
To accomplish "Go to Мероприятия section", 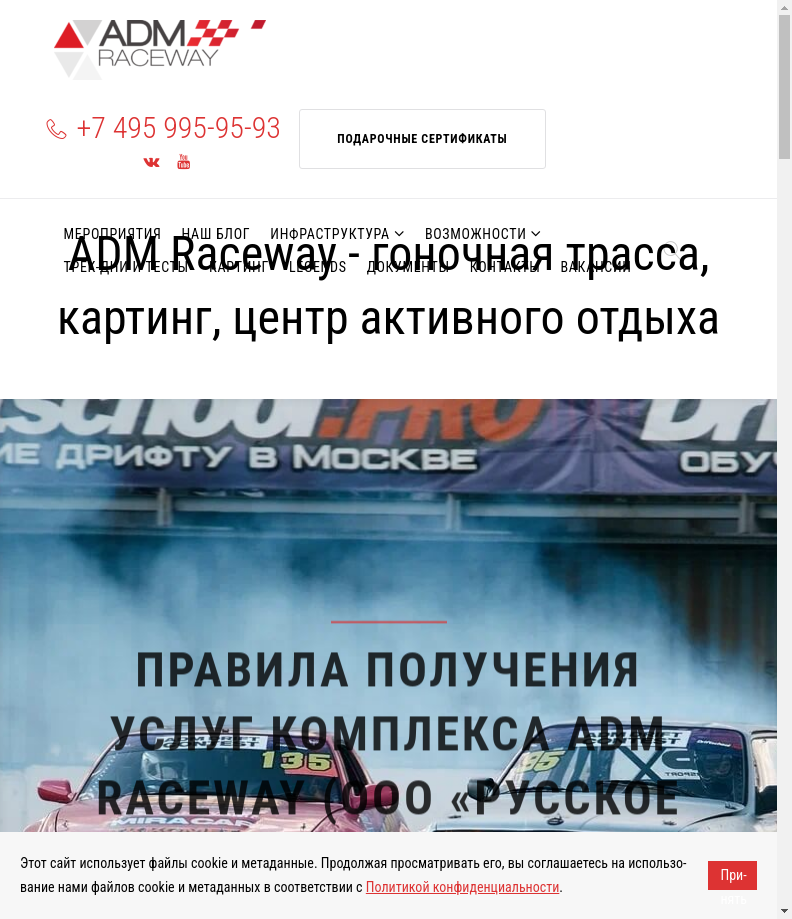I will (112, 234).
